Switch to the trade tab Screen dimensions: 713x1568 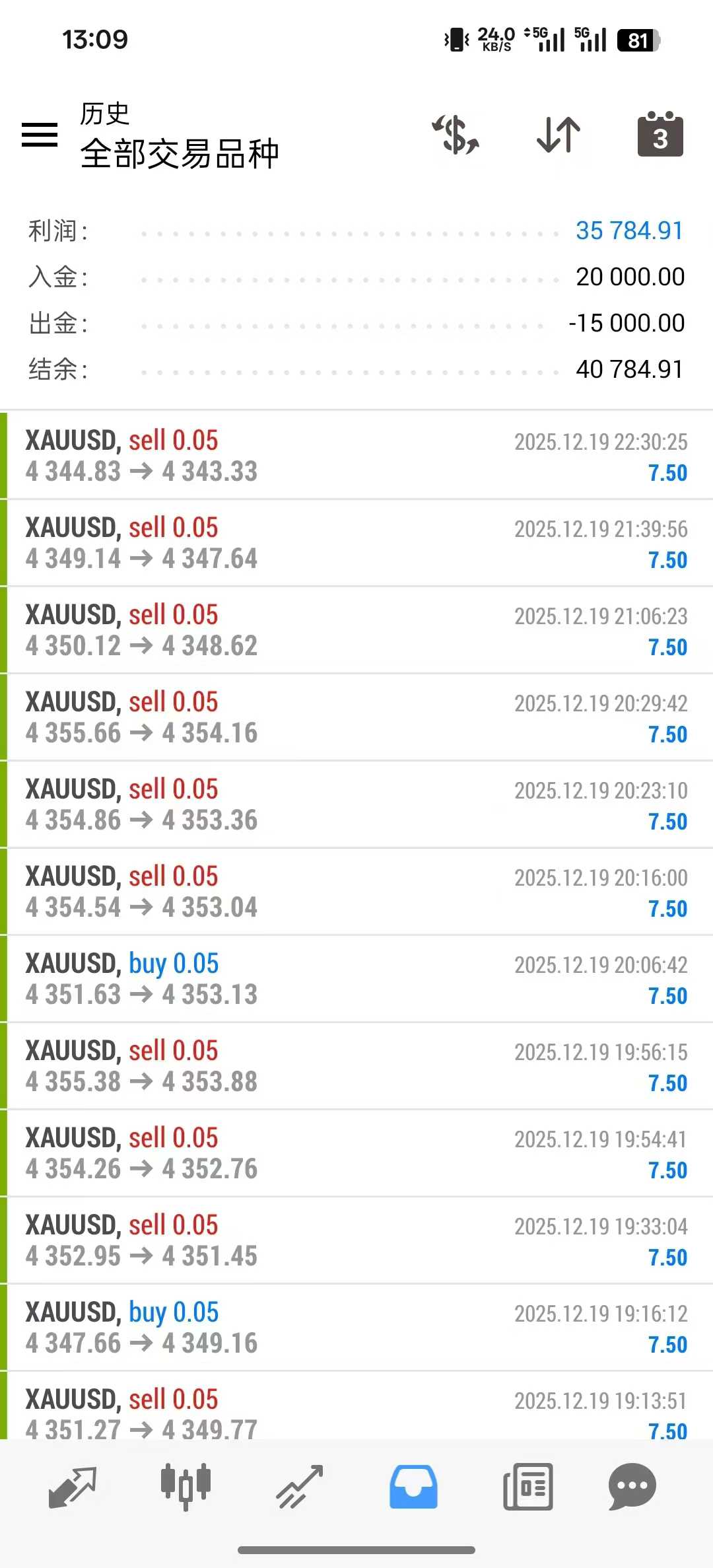coord(300,1487)
